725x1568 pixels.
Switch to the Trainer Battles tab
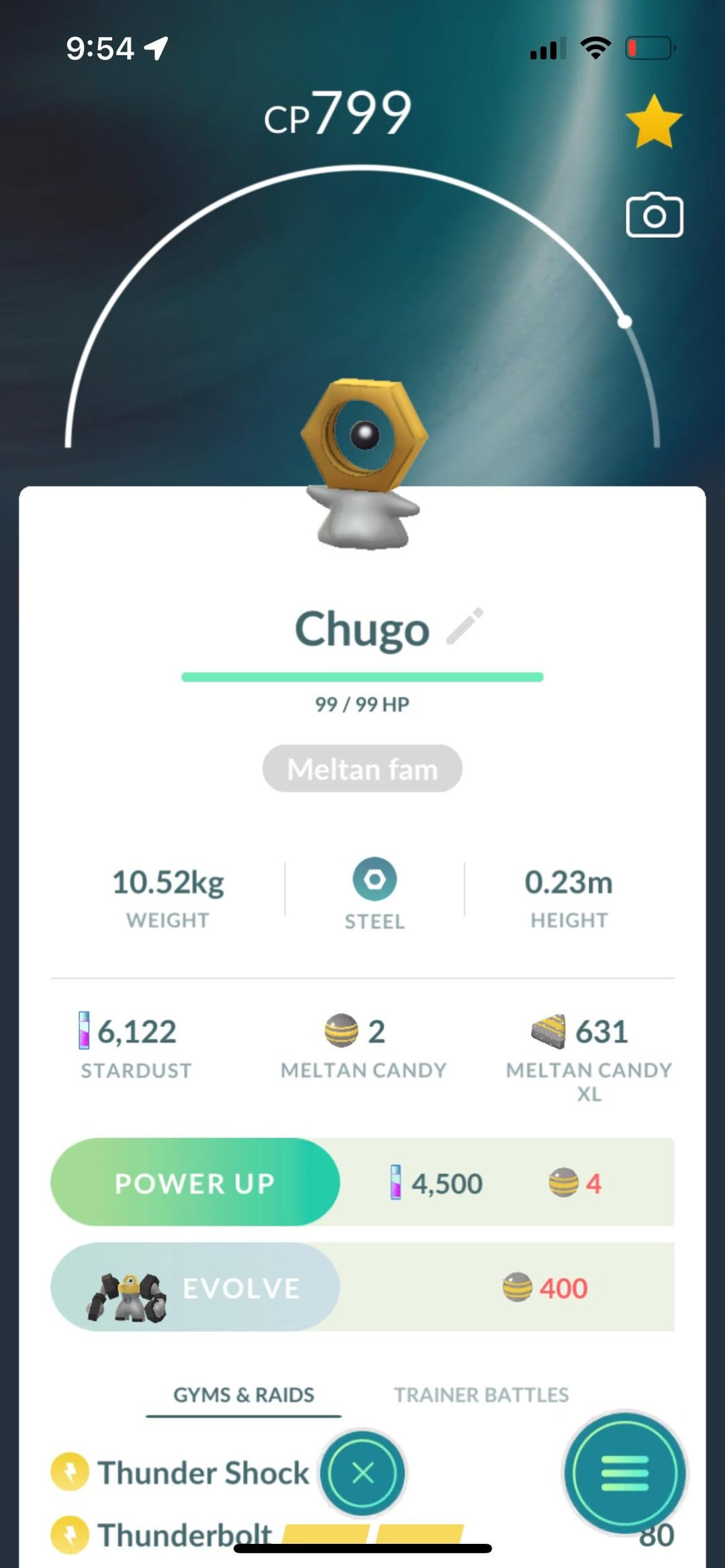pyautogui.click(x=481, y=1396)
